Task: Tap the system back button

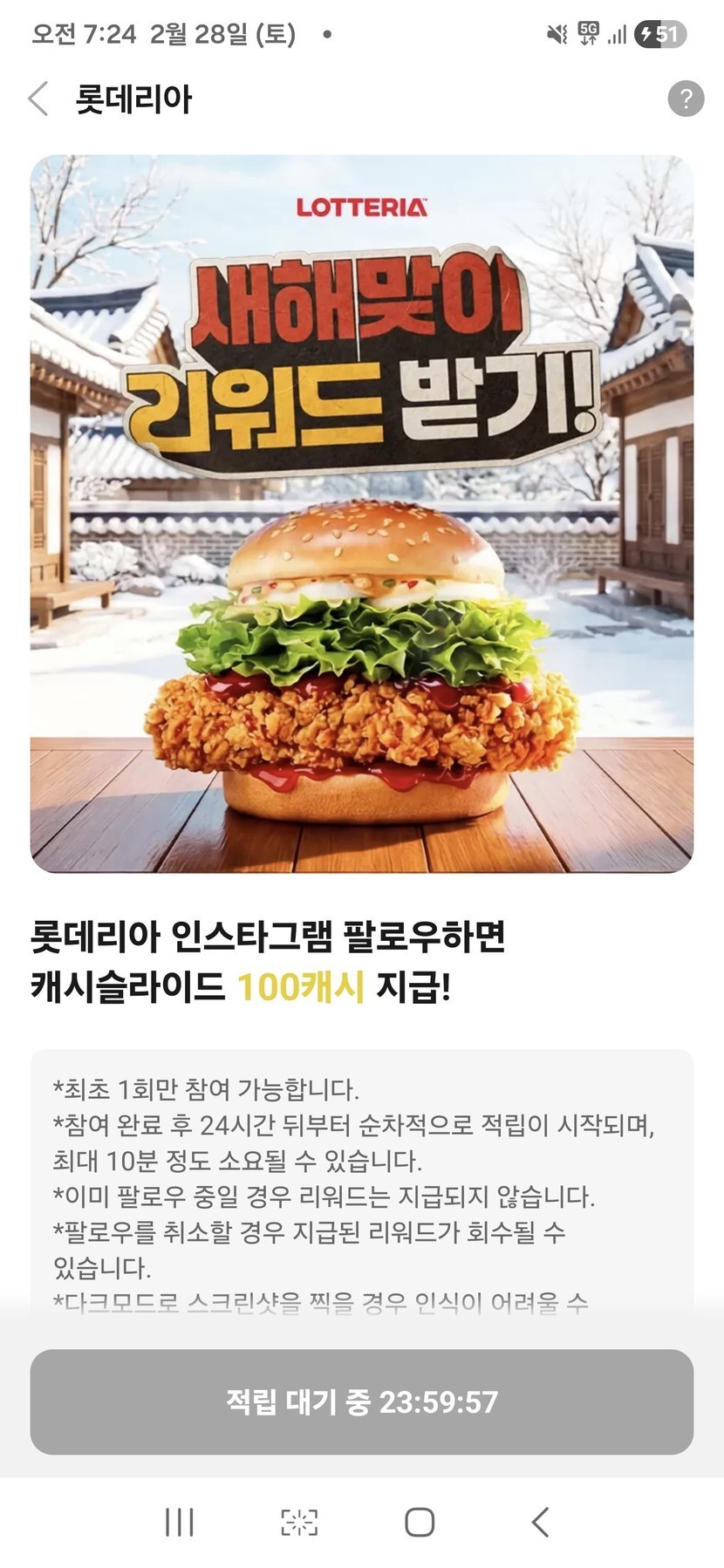Action: click(541, 1522)
